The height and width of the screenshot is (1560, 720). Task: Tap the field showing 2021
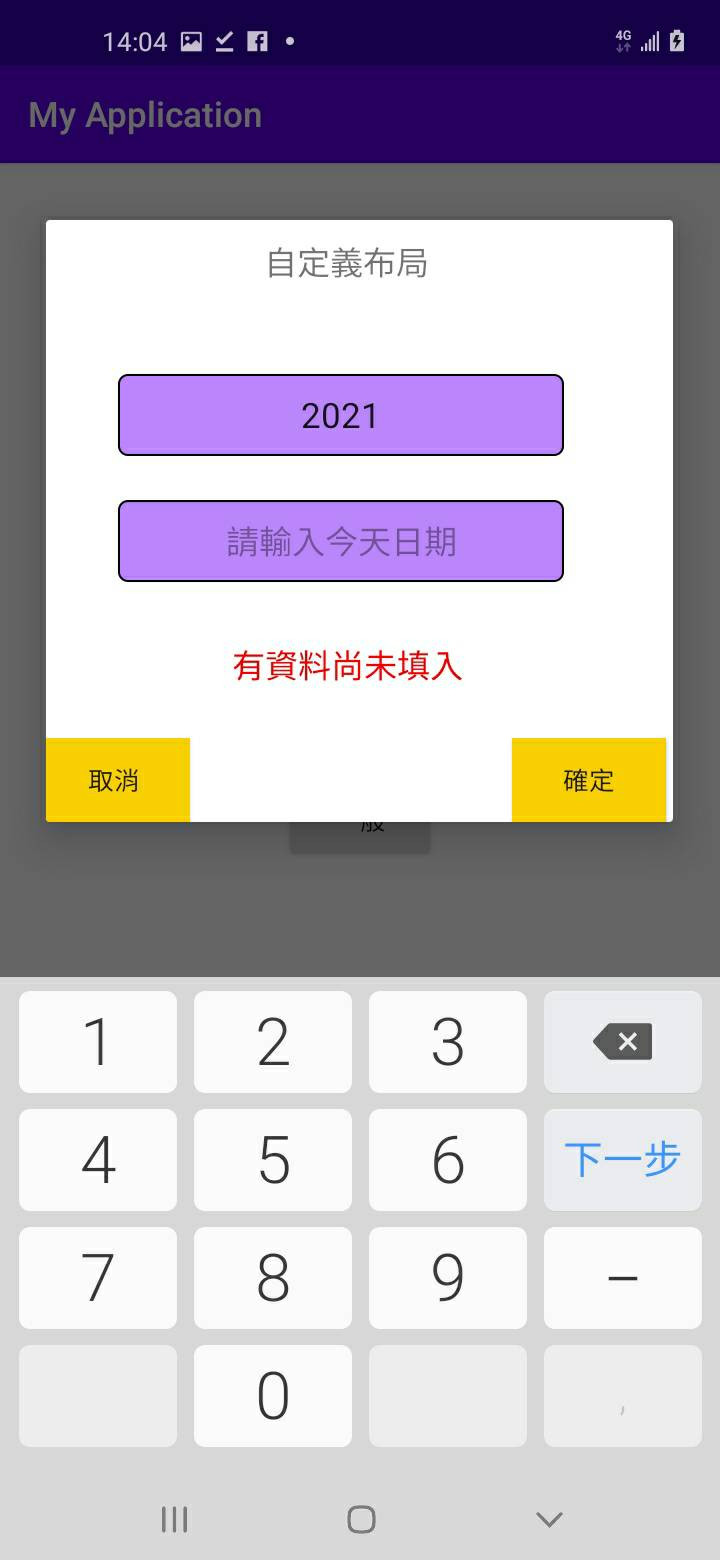coord(340,415)
